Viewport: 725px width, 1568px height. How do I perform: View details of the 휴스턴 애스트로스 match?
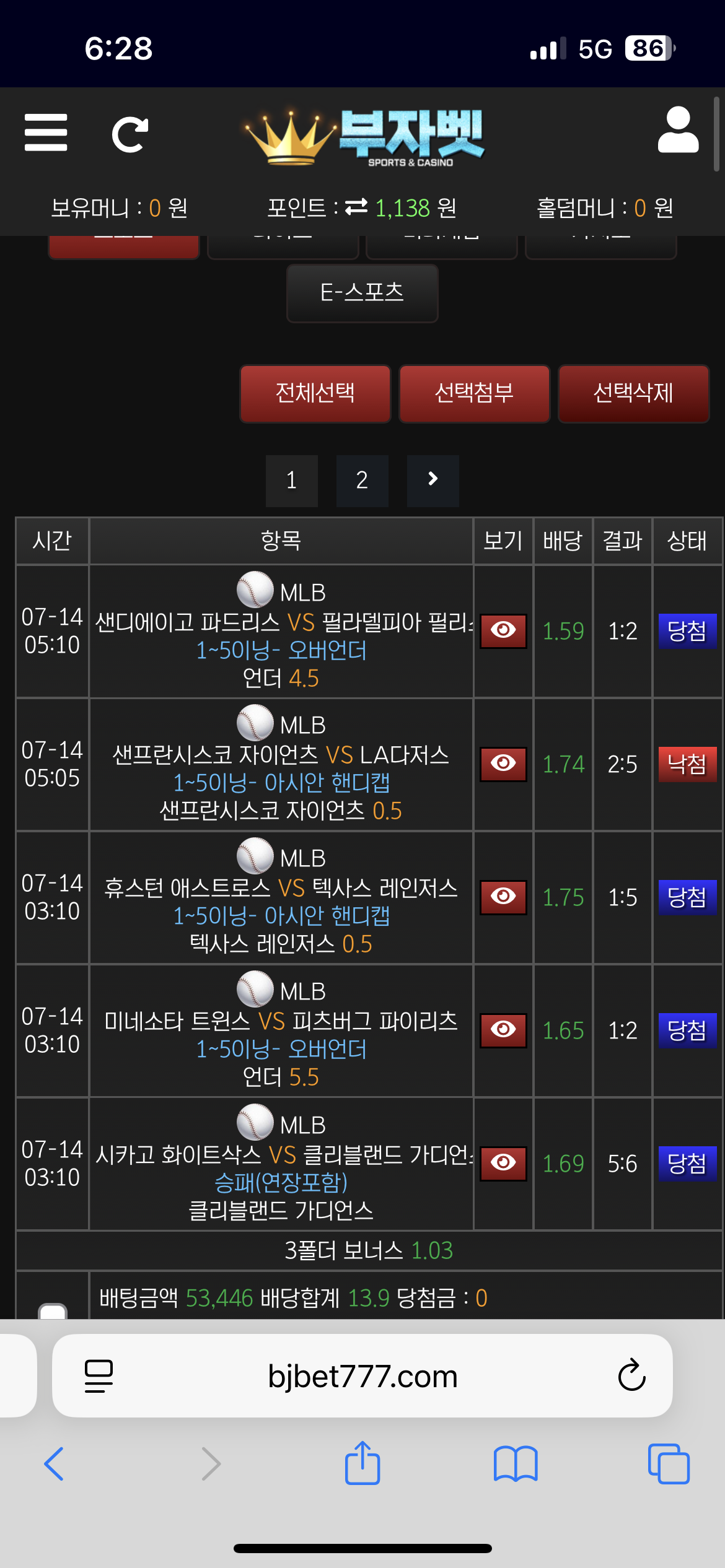(503, 897)
